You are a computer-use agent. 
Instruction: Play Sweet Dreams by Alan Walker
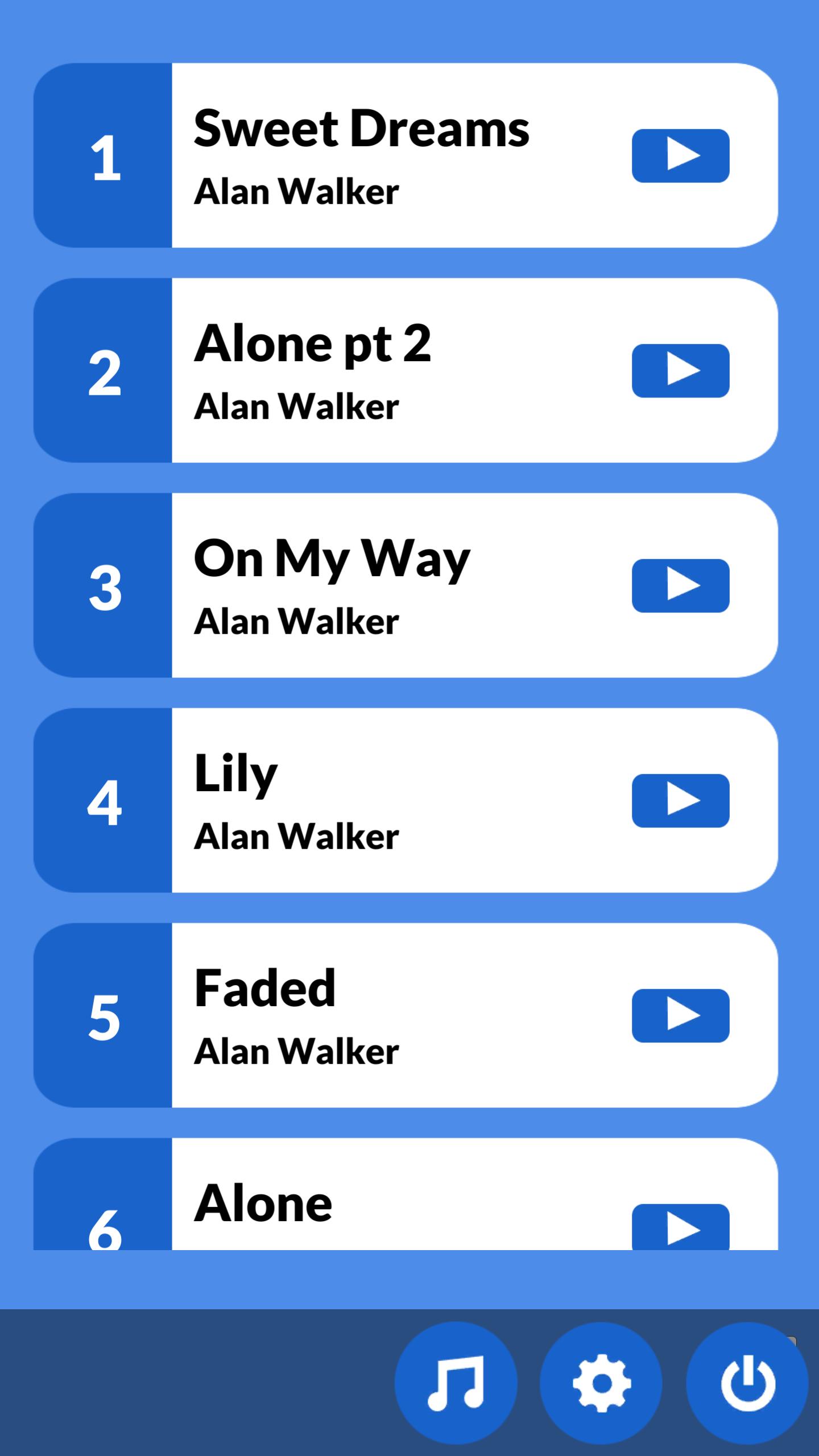(x=680, y=155)
